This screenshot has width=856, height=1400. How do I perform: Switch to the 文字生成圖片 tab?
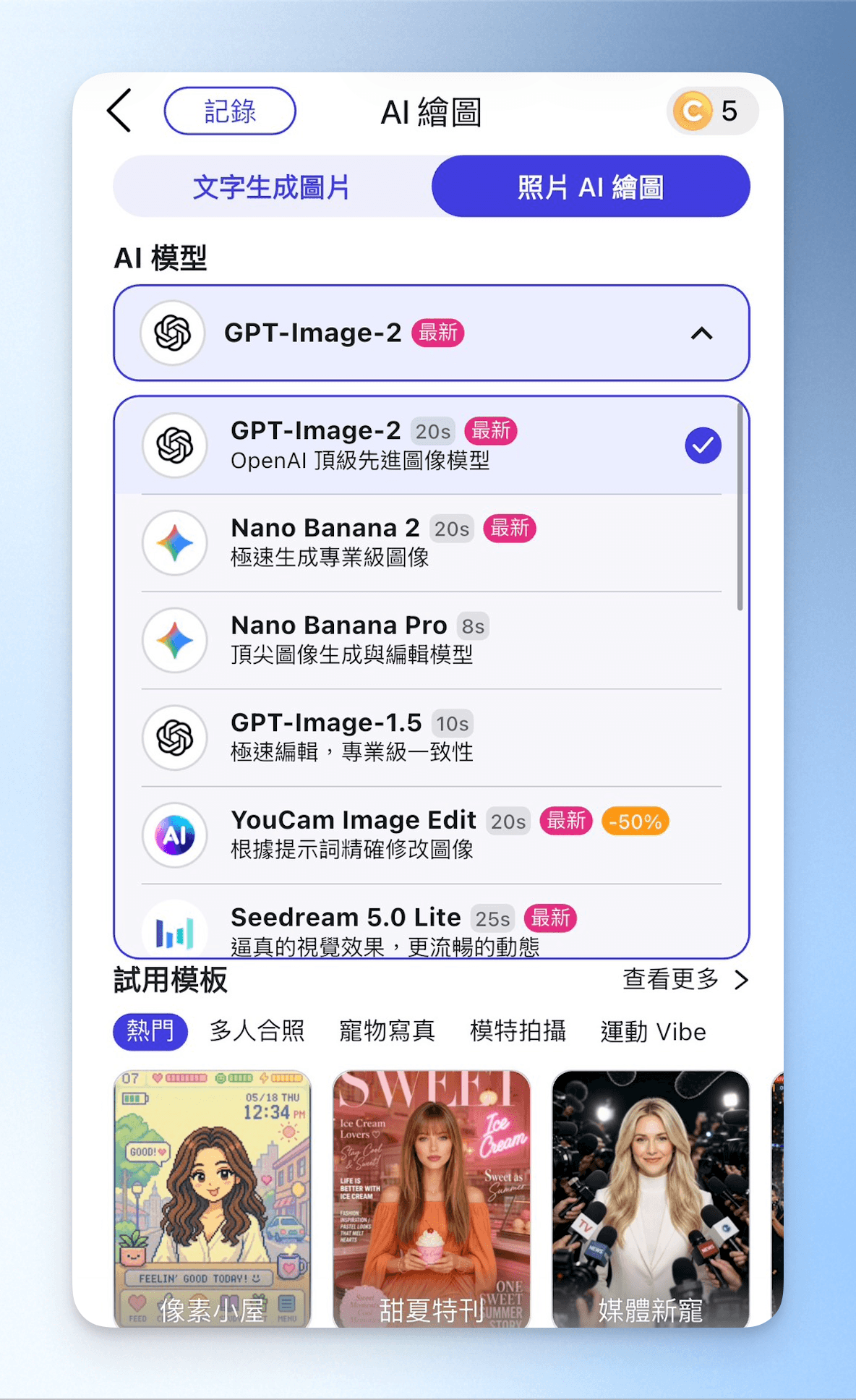click(272, 187)
